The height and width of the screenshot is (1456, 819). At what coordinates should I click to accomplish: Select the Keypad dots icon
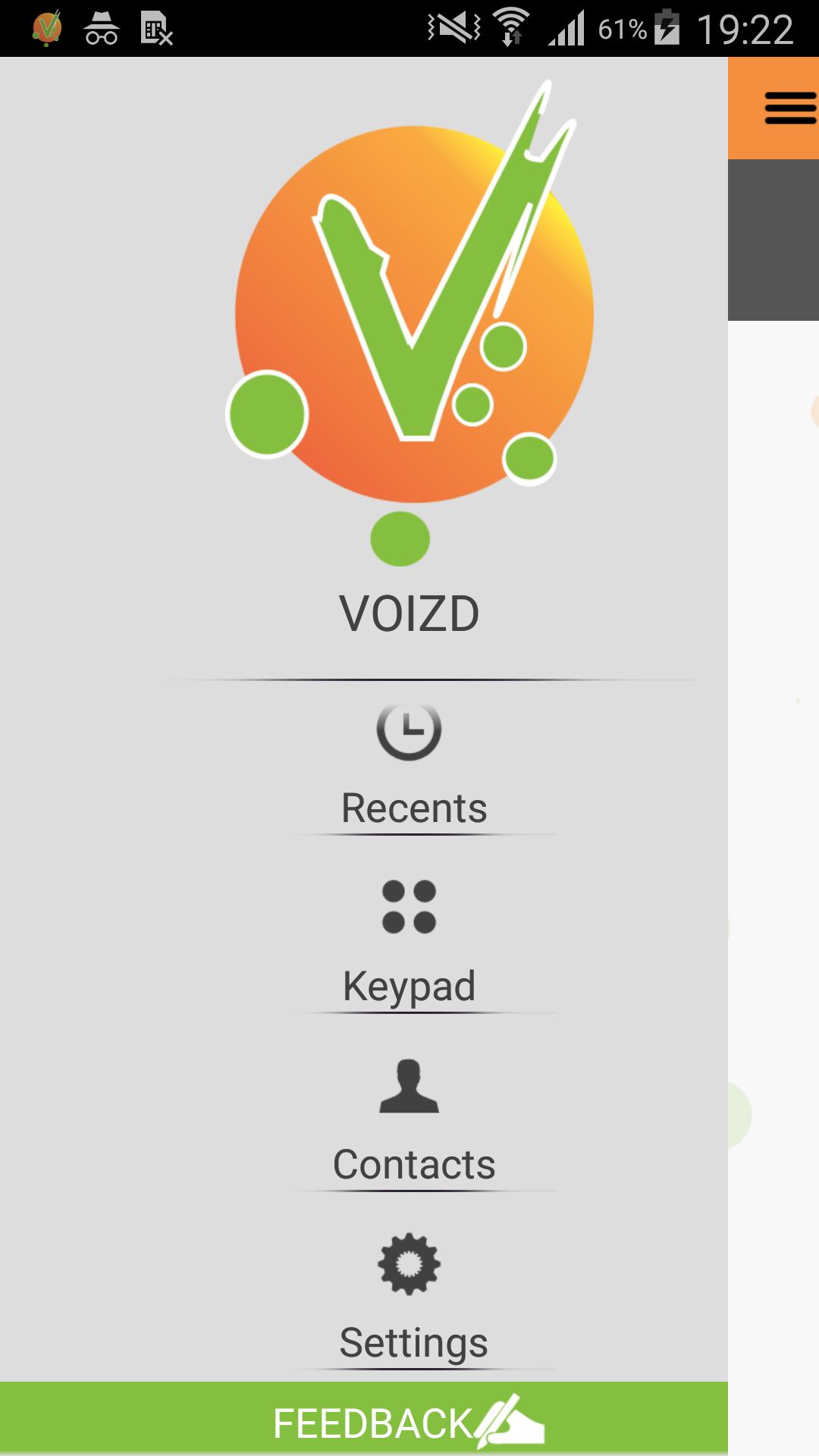click(x=408, y=907)
